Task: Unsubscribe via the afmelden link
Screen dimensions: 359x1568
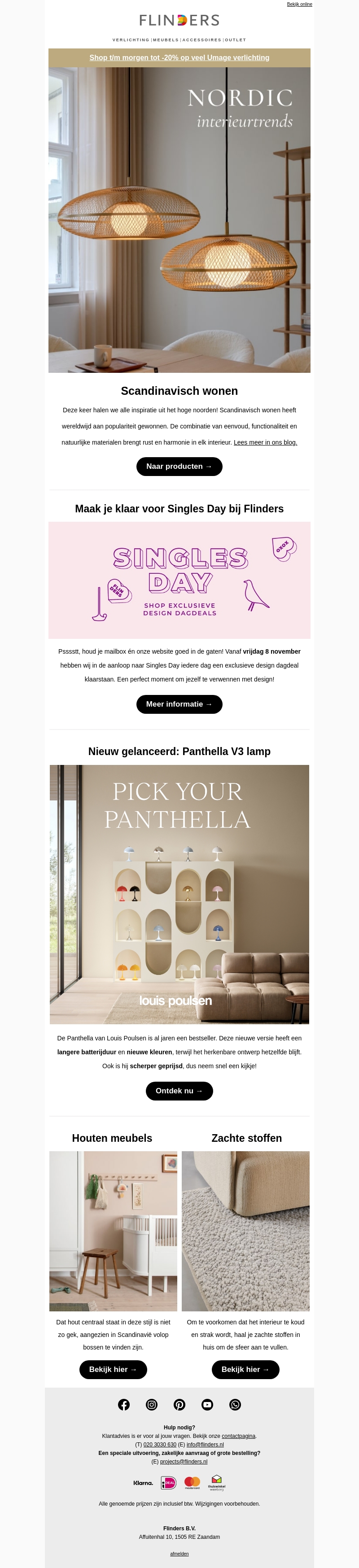Action: (179, 1554)
